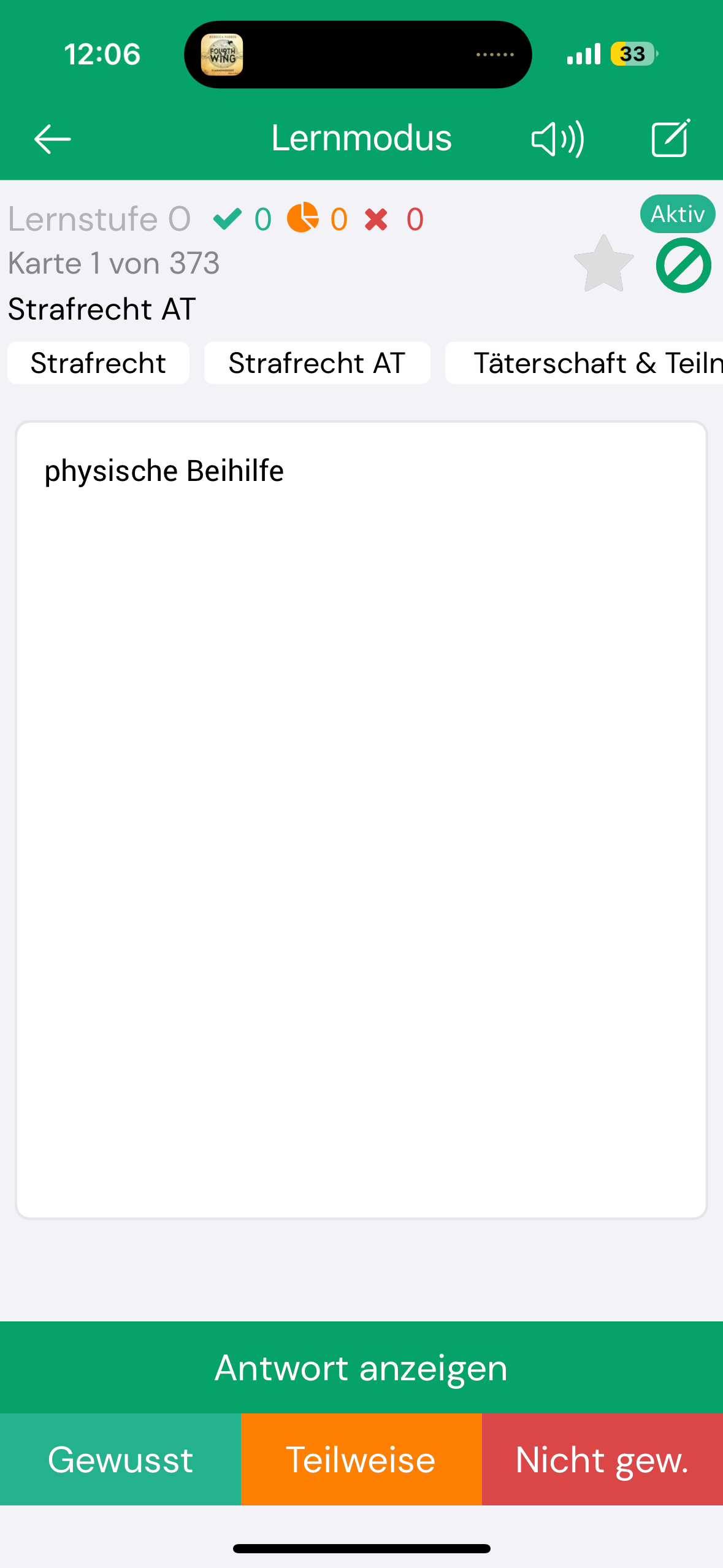
Task: Mark this card as favorite with star
Action: point(604,264)
